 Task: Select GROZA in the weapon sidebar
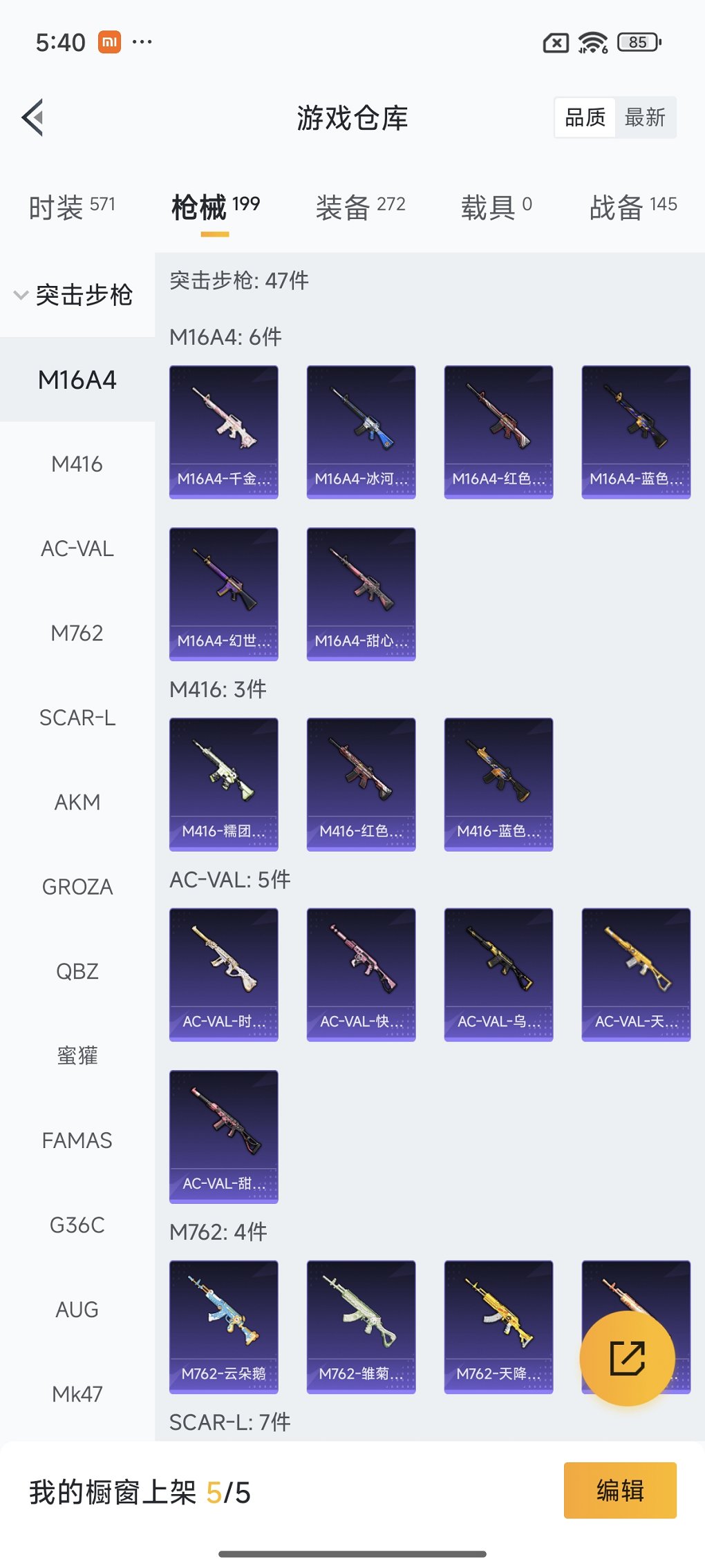(77, 886)
